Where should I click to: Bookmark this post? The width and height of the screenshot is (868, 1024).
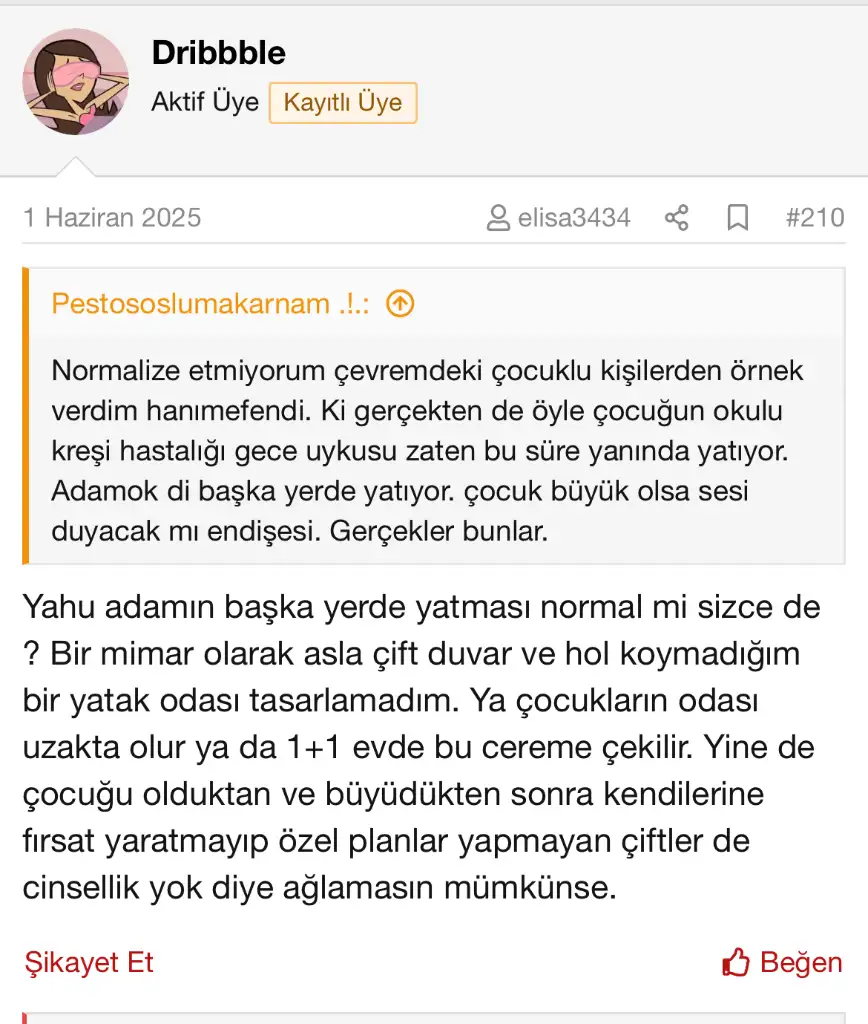tap(737, 217)
